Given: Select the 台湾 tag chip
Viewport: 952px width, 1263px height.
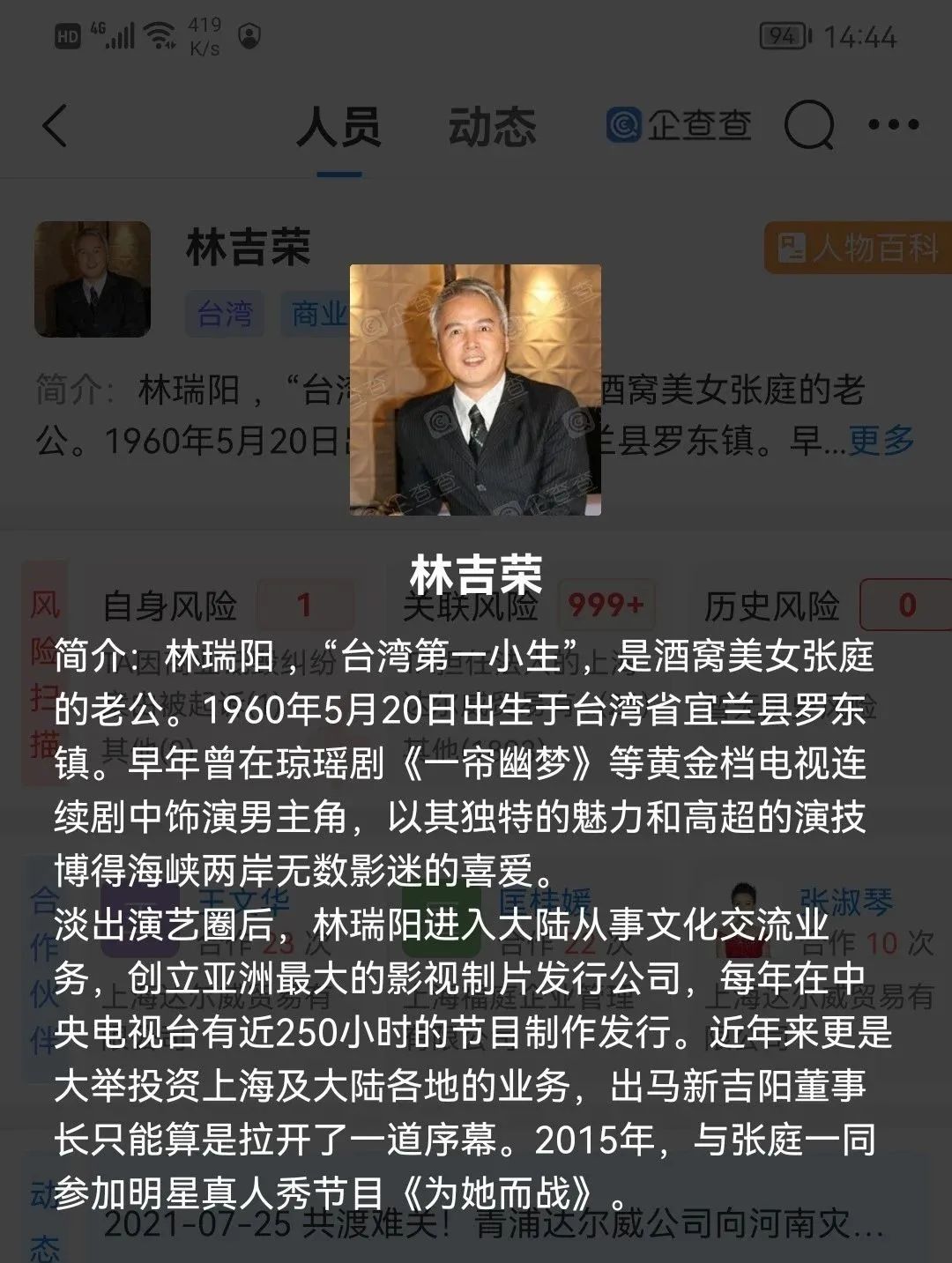Looking at the screenshot, I should click(225, 314).
